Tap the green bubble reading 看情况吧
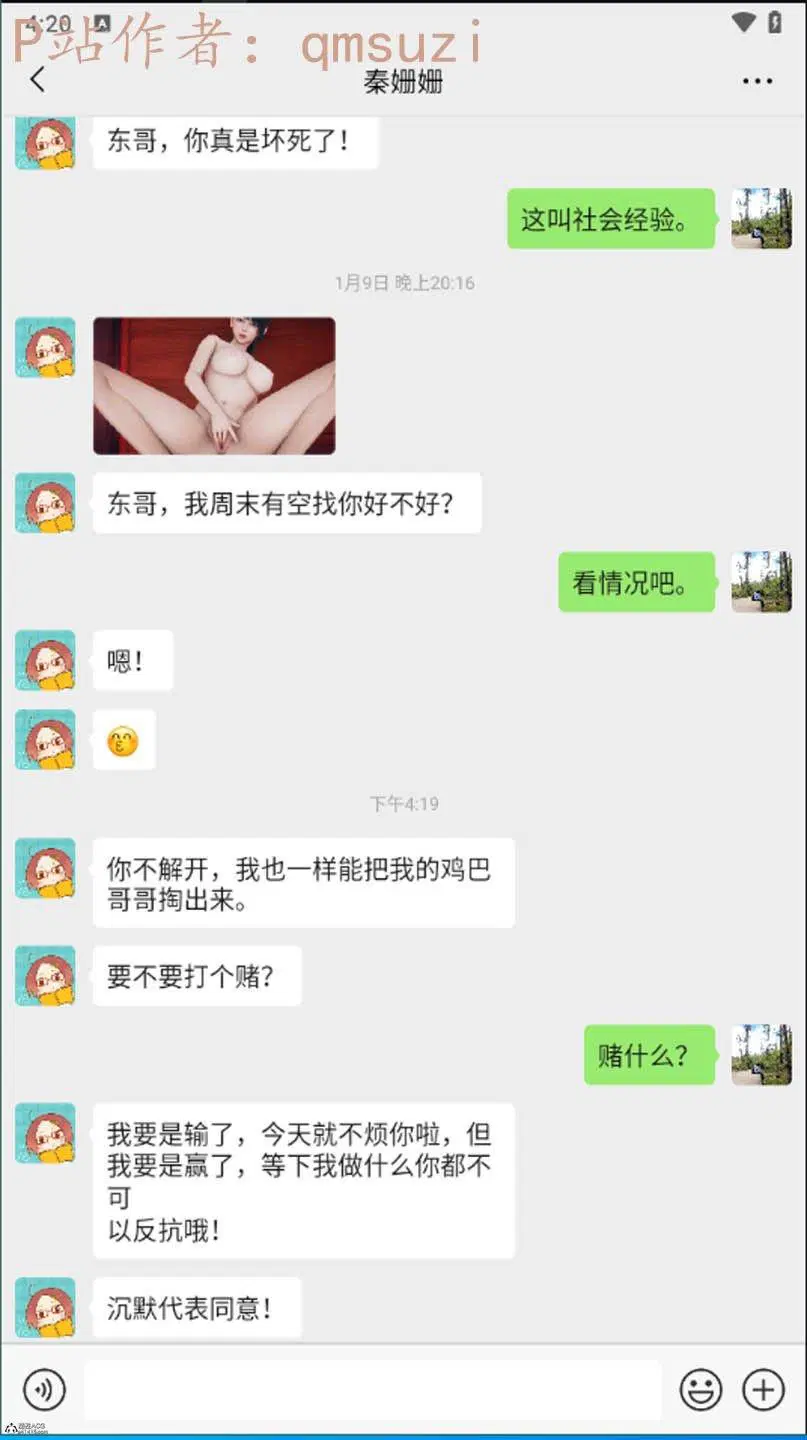The width and height of the screenshot is (807, 1440). pyautogui.click(x=635, y=582)
